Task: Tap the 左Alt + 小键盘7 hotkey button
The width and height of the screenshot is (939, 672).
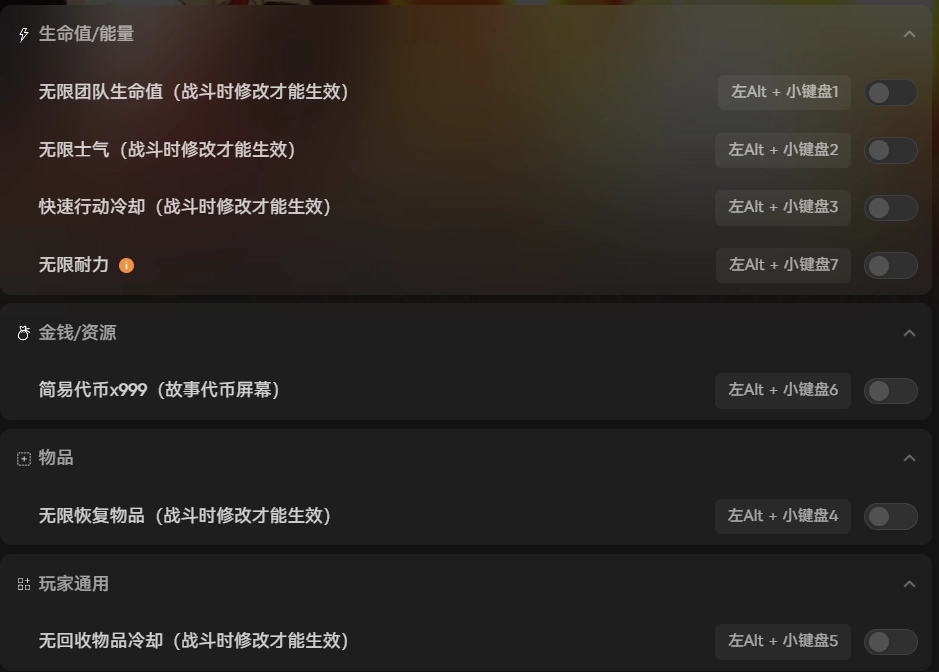Action: pos(783,265)
